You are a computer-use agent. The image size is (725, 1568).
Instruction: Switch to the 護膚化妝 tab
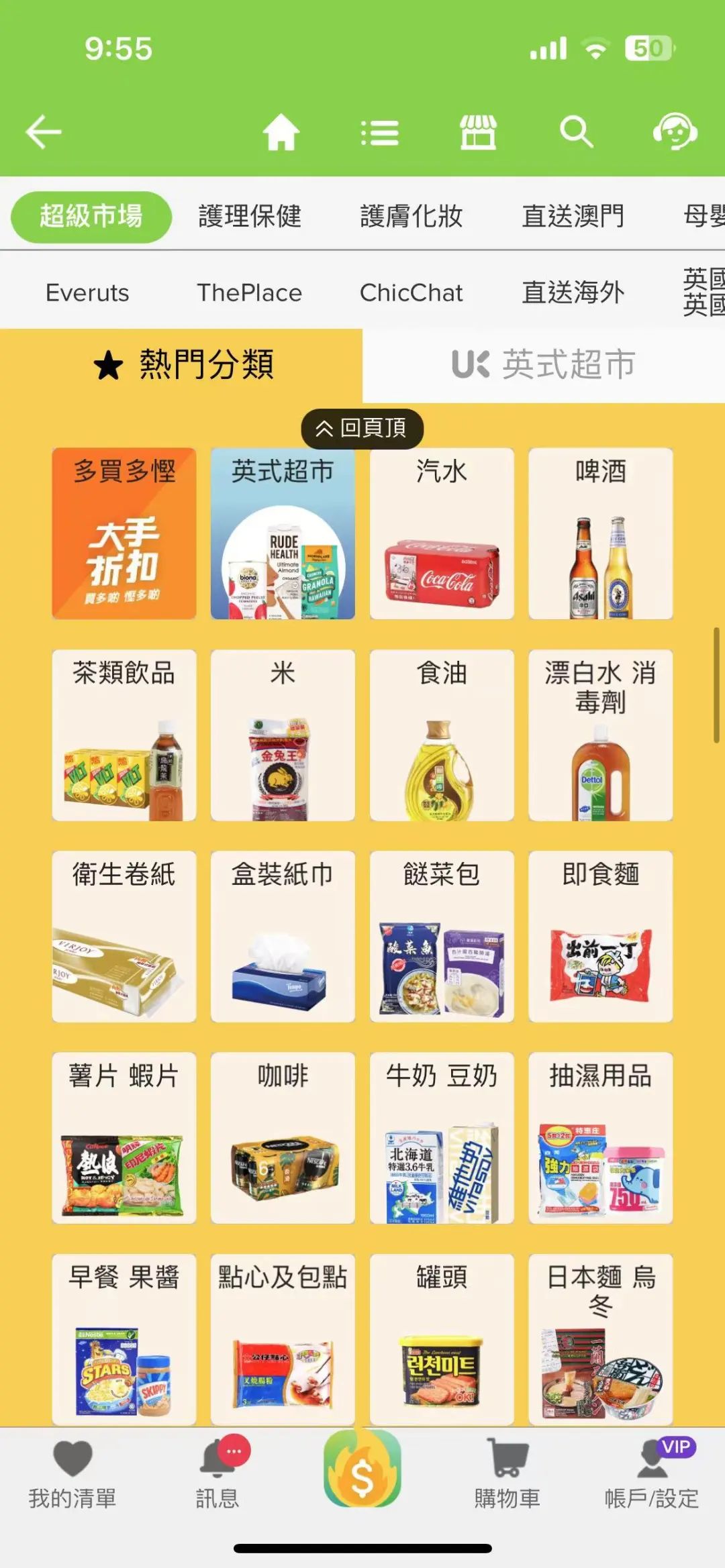coord(412,217)
